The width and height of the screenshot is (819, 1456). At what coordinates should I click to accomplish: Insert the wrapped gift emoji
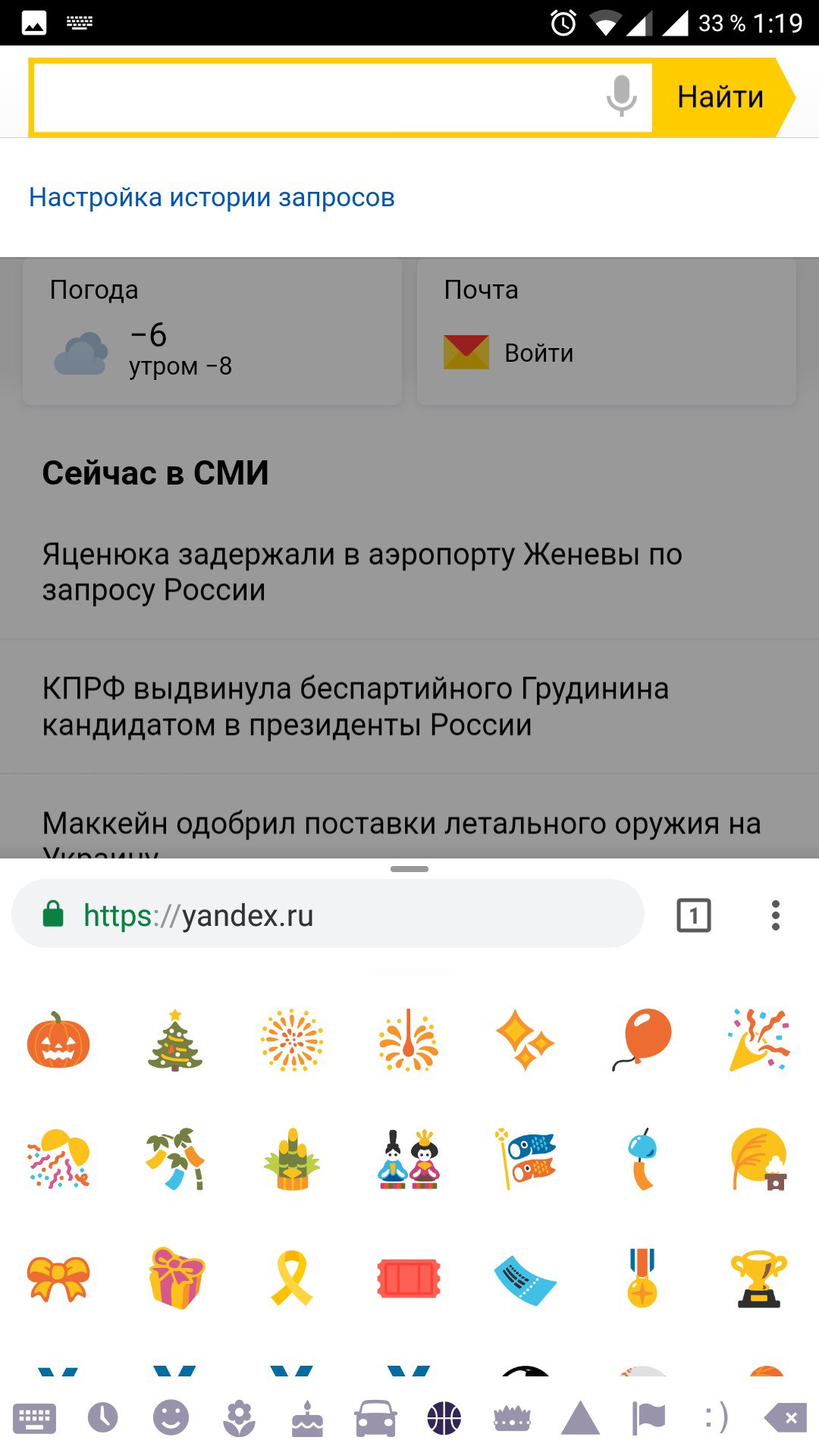[x=175, y=1278]
